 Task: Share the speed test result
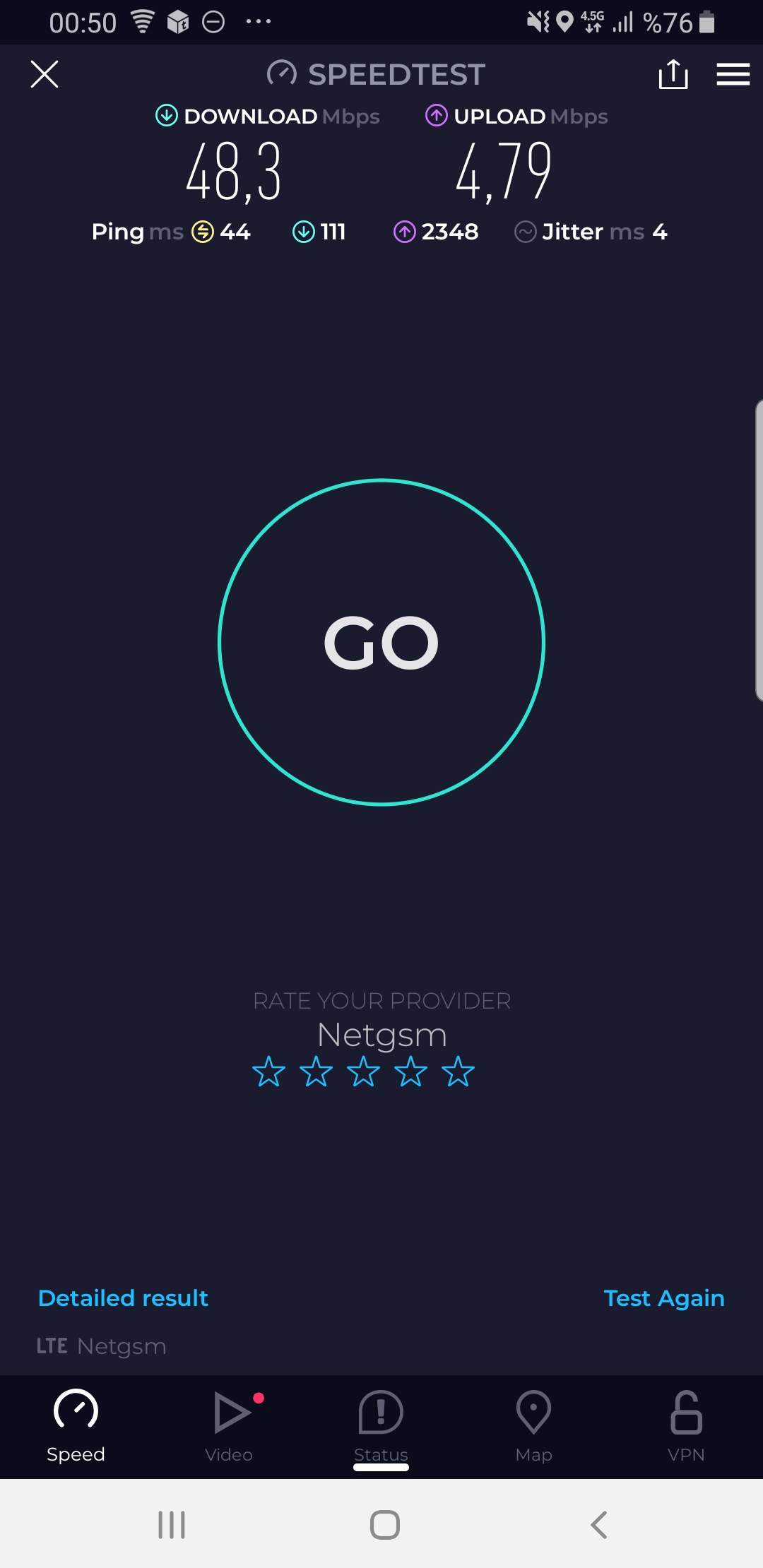673,74
